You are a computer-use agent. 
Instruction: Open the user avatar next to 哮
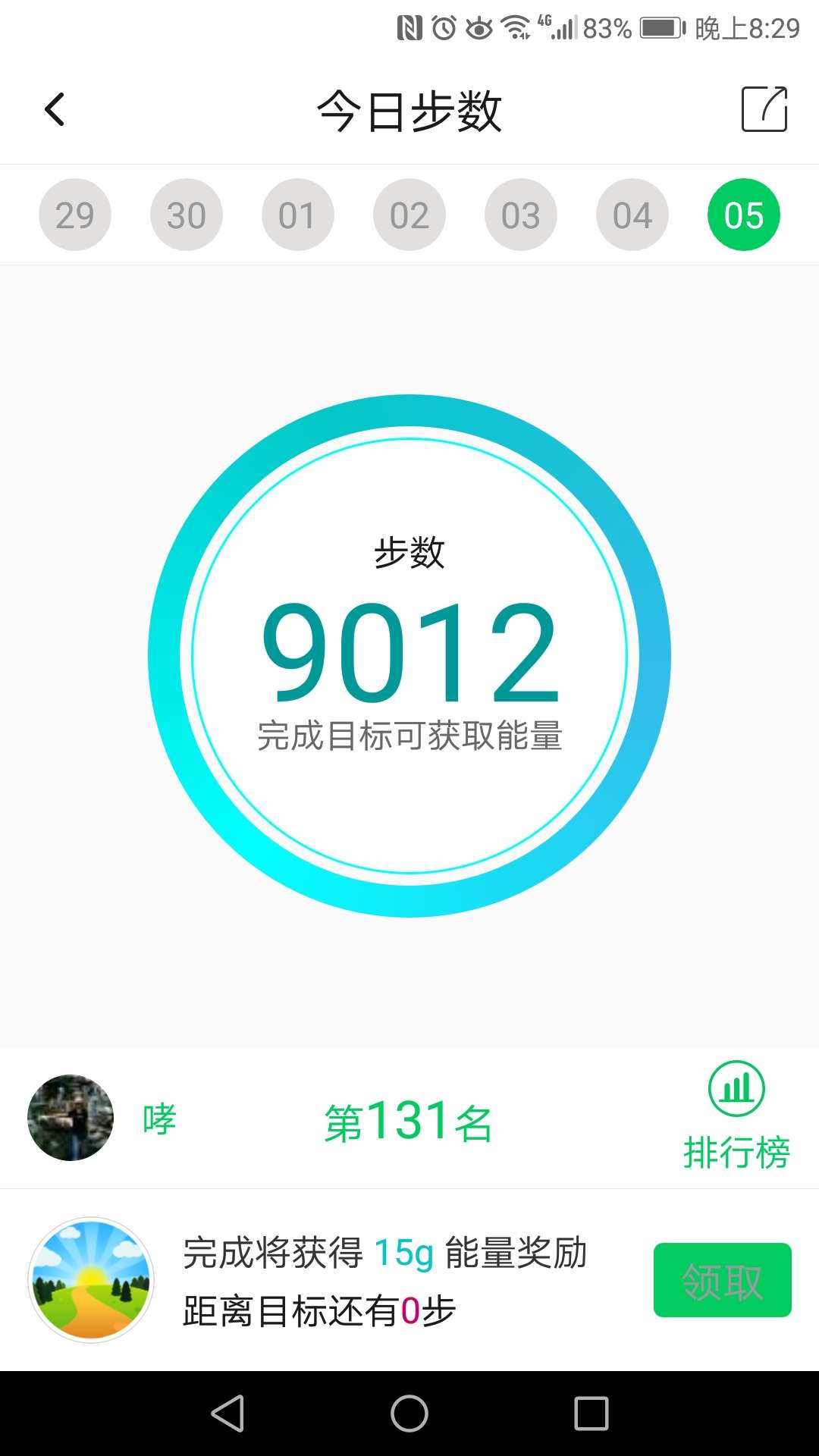point(70,1118)
